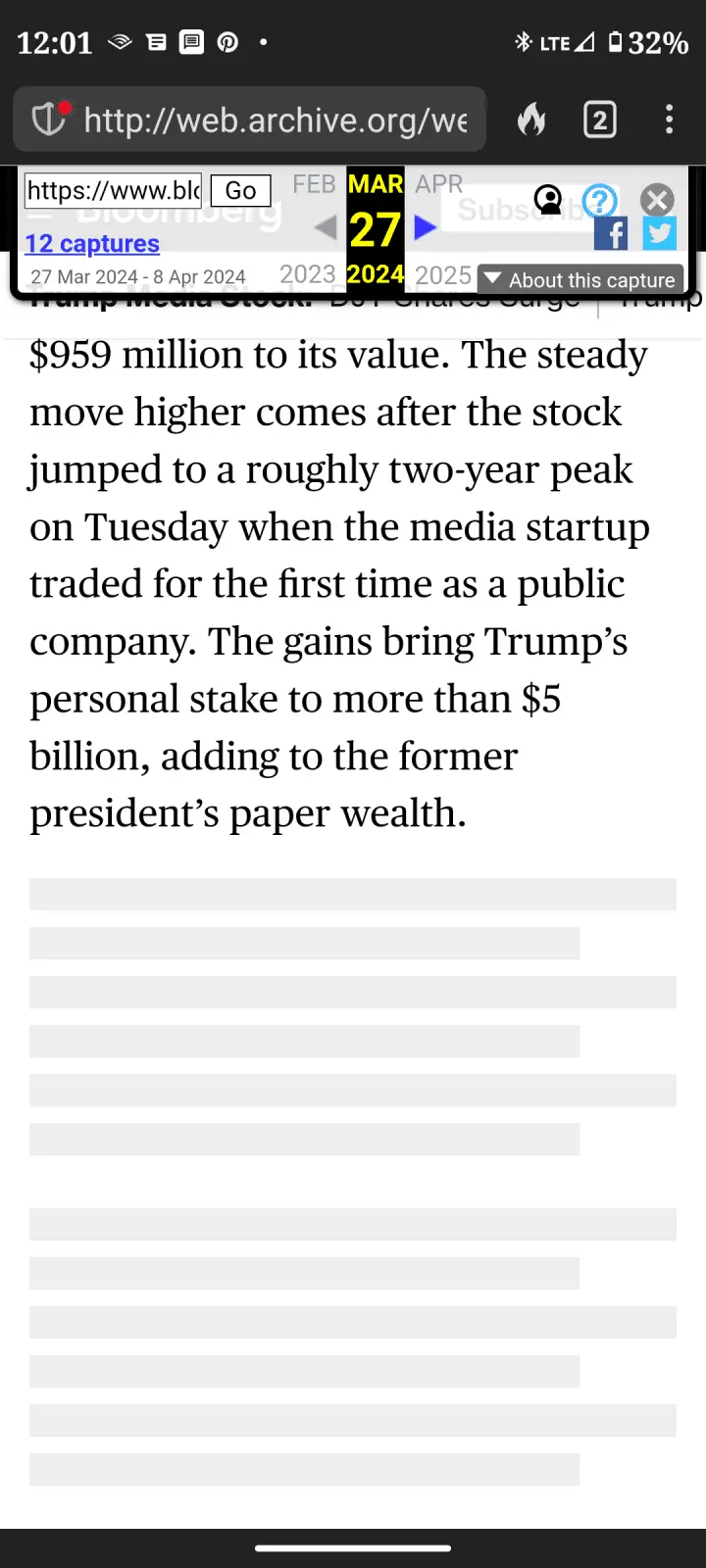Tap the privacy shield icon
Viewport: 706px width, 1568px height.
[x=49, y=120]
